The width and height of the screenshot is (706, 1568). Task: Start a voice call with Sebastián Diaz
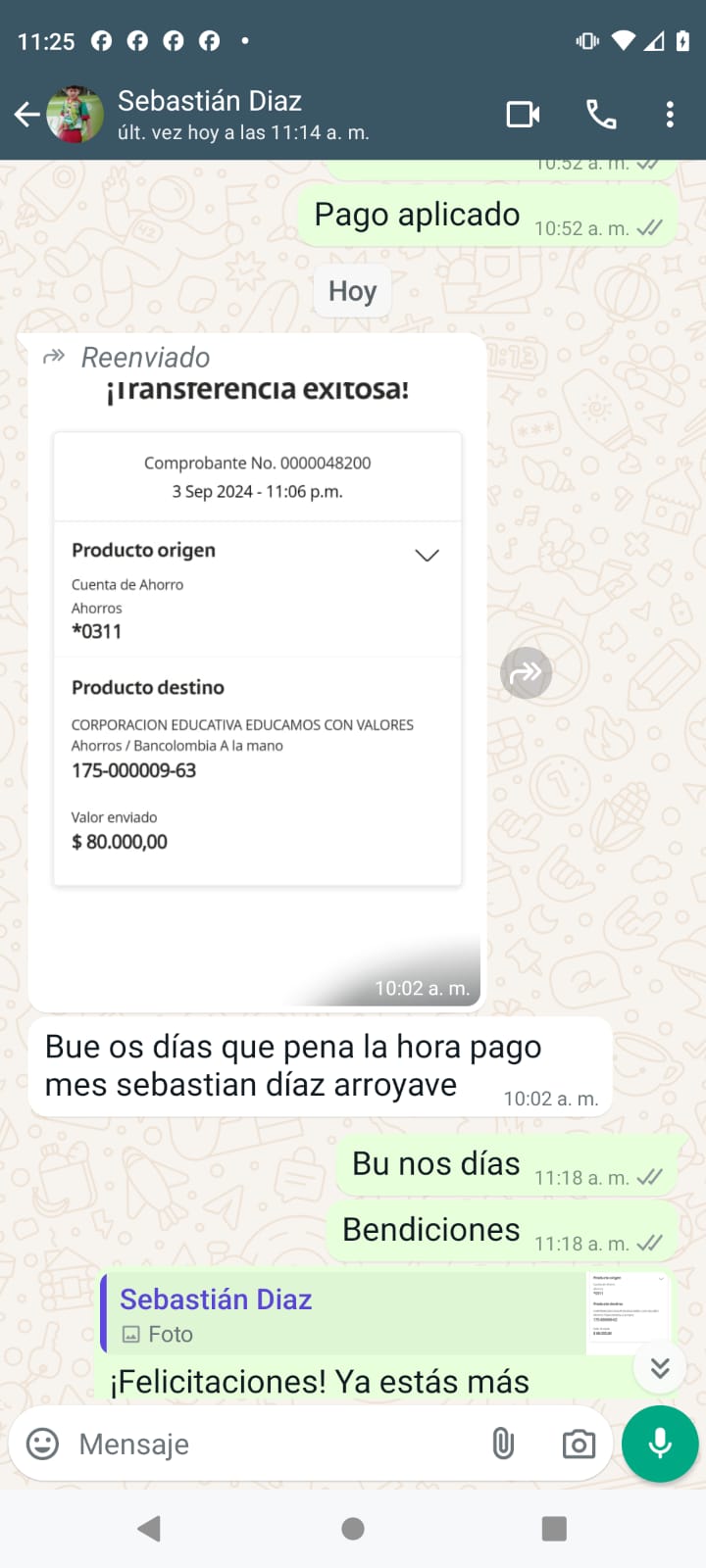tap(601, 115)
